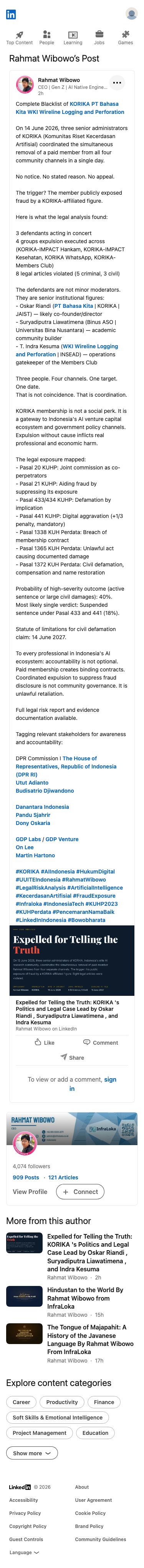Open the Games tab
Image resolution: width=144 pixels, height=1568 pixels.
click(x=125, y=38)
